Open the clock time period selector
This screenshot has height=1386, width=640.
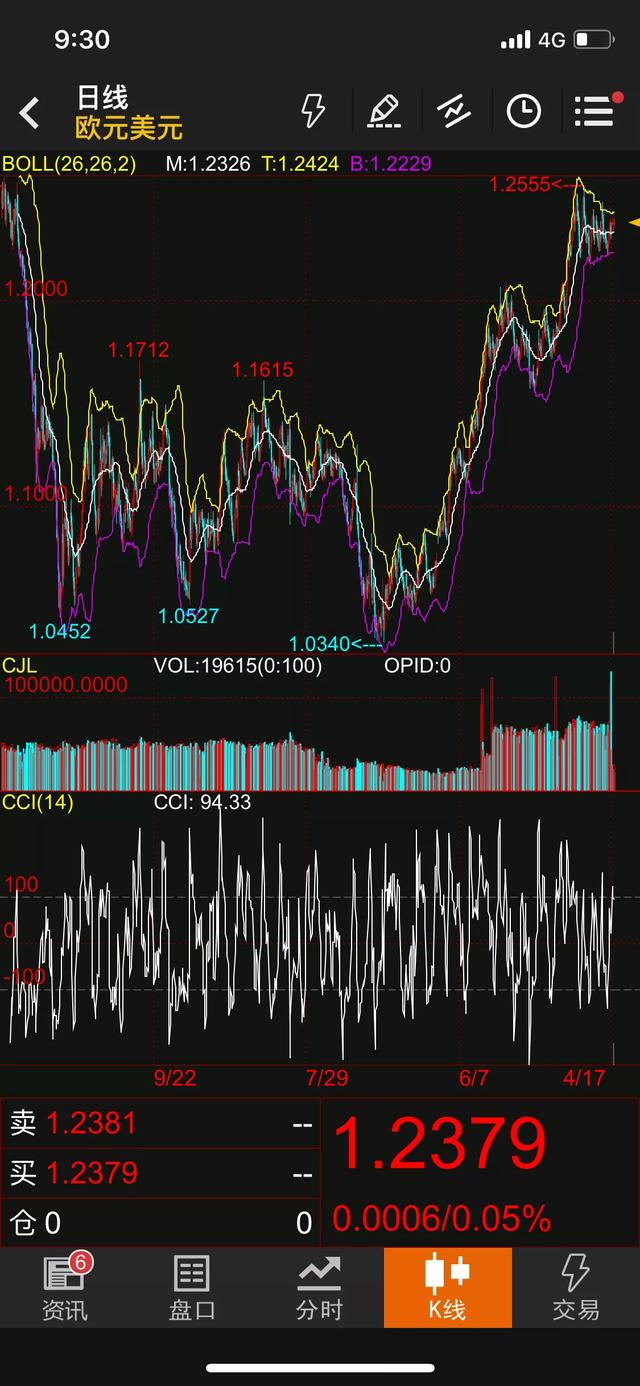[523, 111]
